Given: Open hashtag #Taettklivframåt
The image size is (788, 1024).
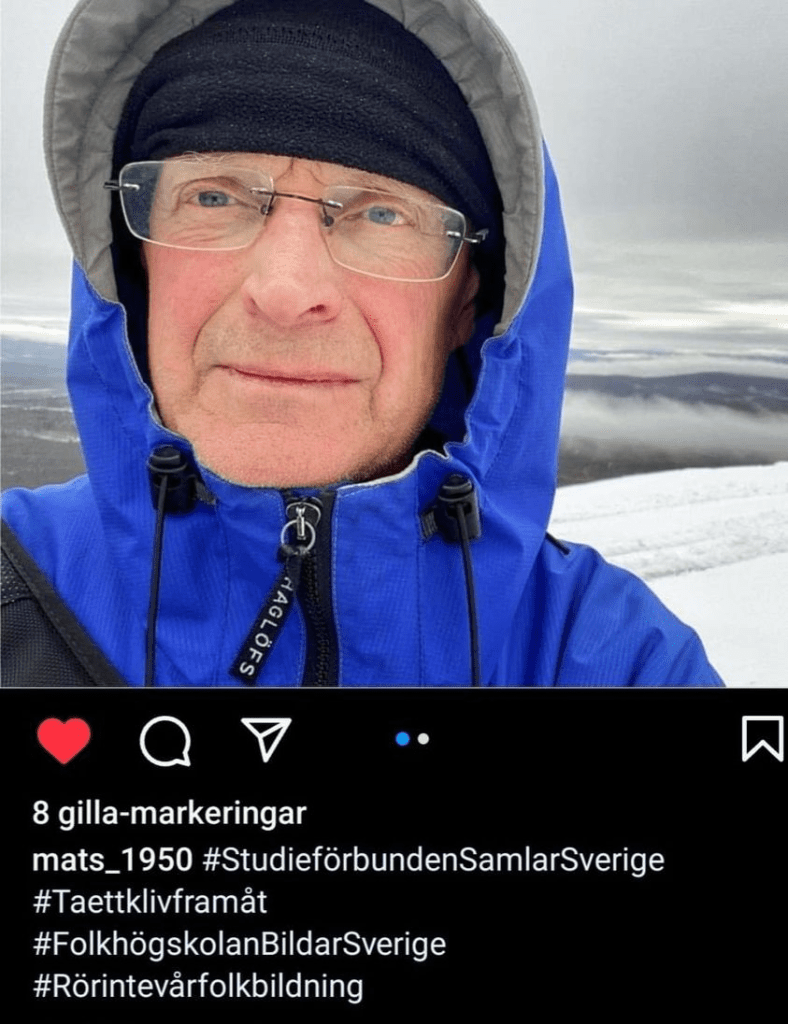Looking at the screenshot, I should [150, 902].
